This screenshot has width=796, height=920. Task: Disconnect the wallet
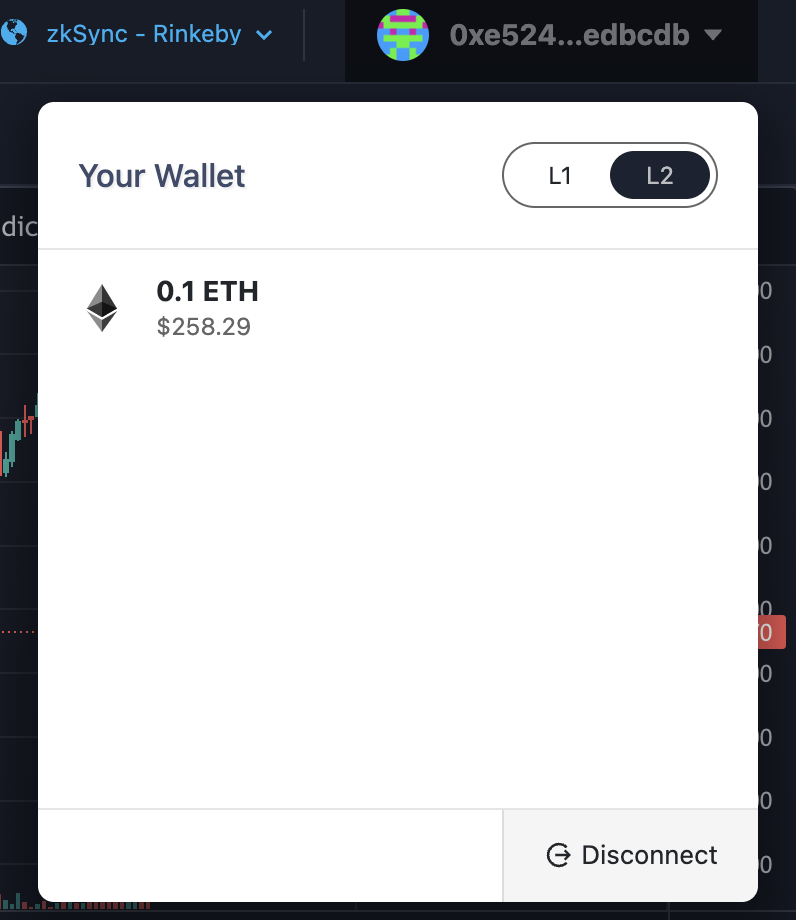pyautogui.click(x=632, y=855)
